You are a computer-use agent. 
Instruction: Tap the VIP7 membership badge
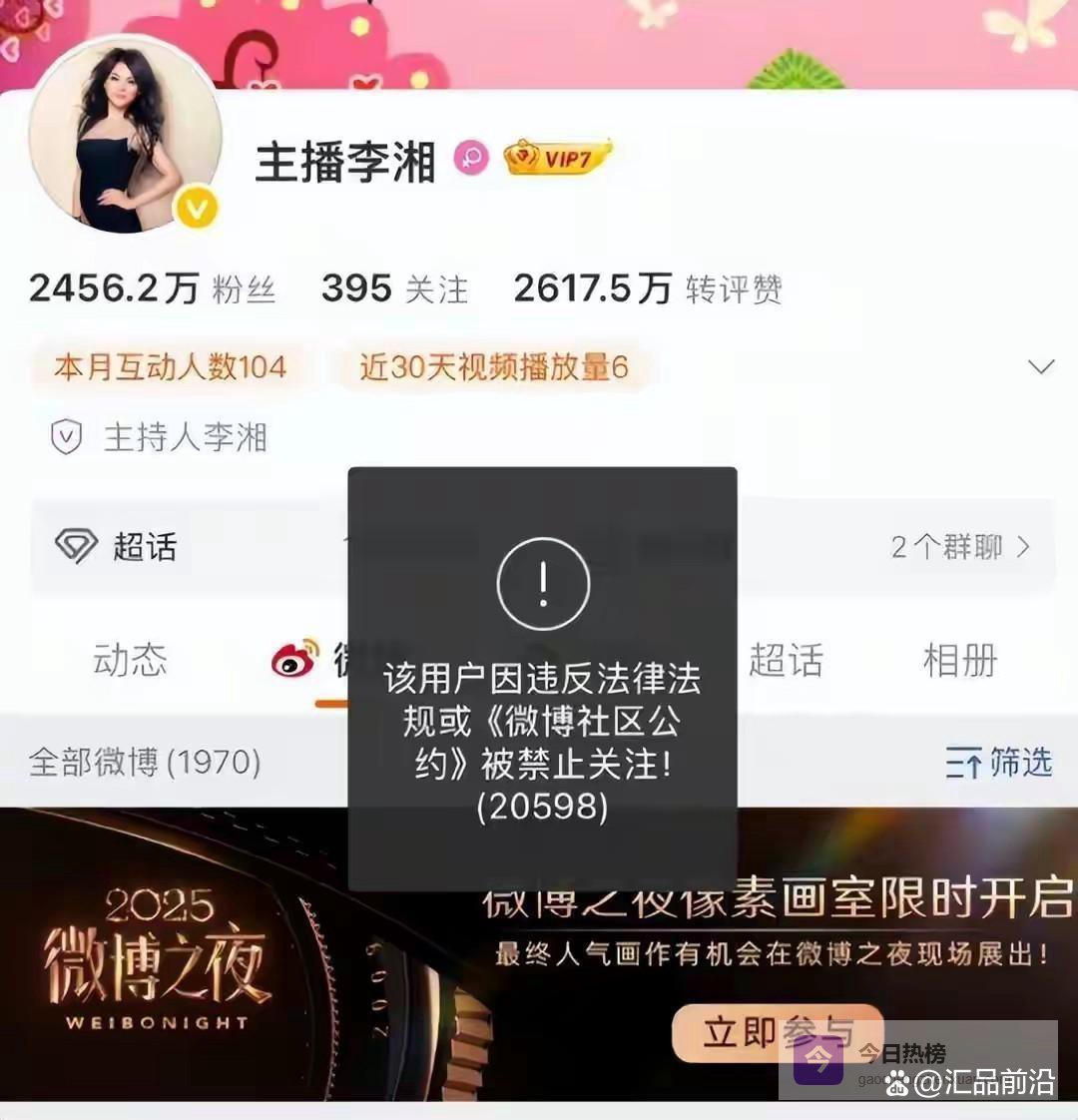pyautogui.click(x=557, y=158)
